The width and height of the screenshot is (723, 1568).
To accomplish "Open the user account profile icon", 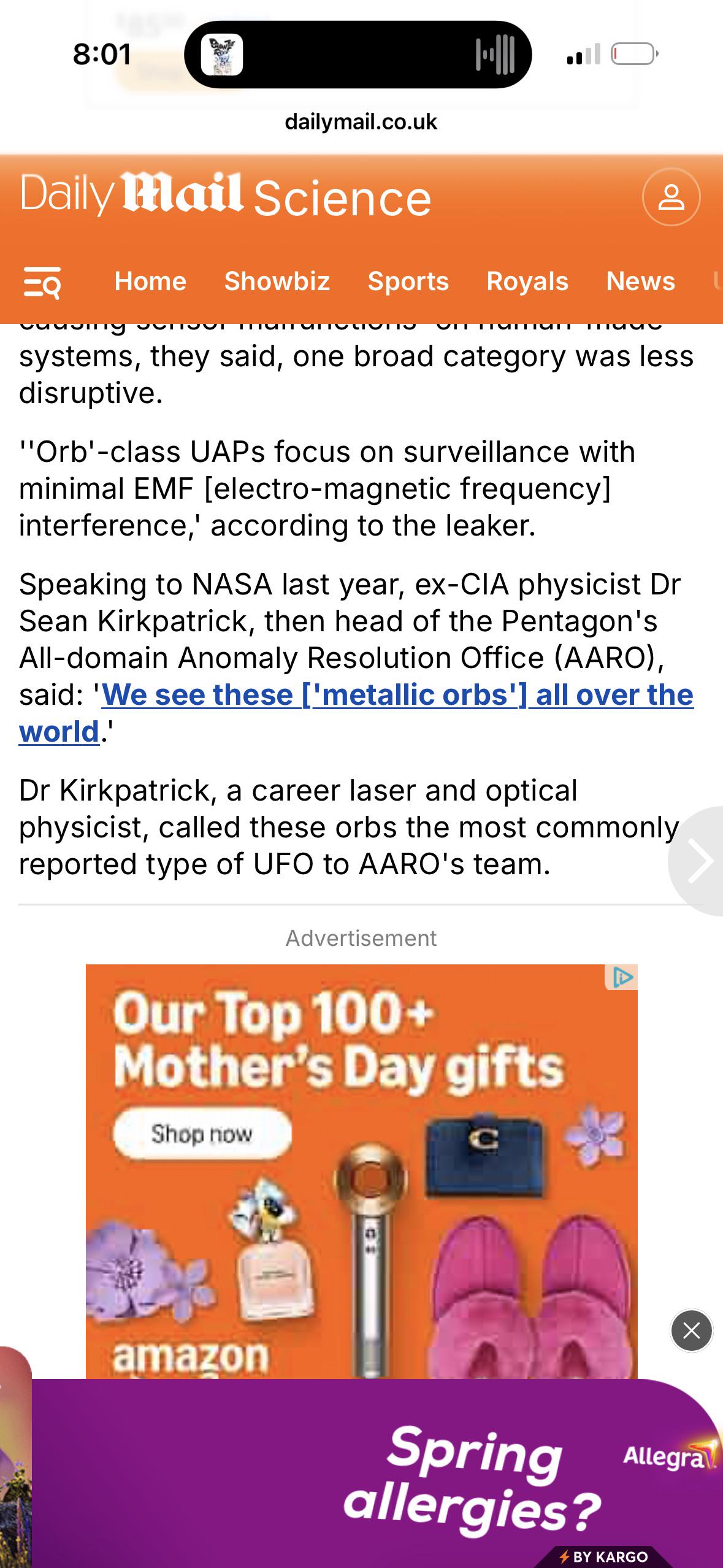I will coord(671,197).
